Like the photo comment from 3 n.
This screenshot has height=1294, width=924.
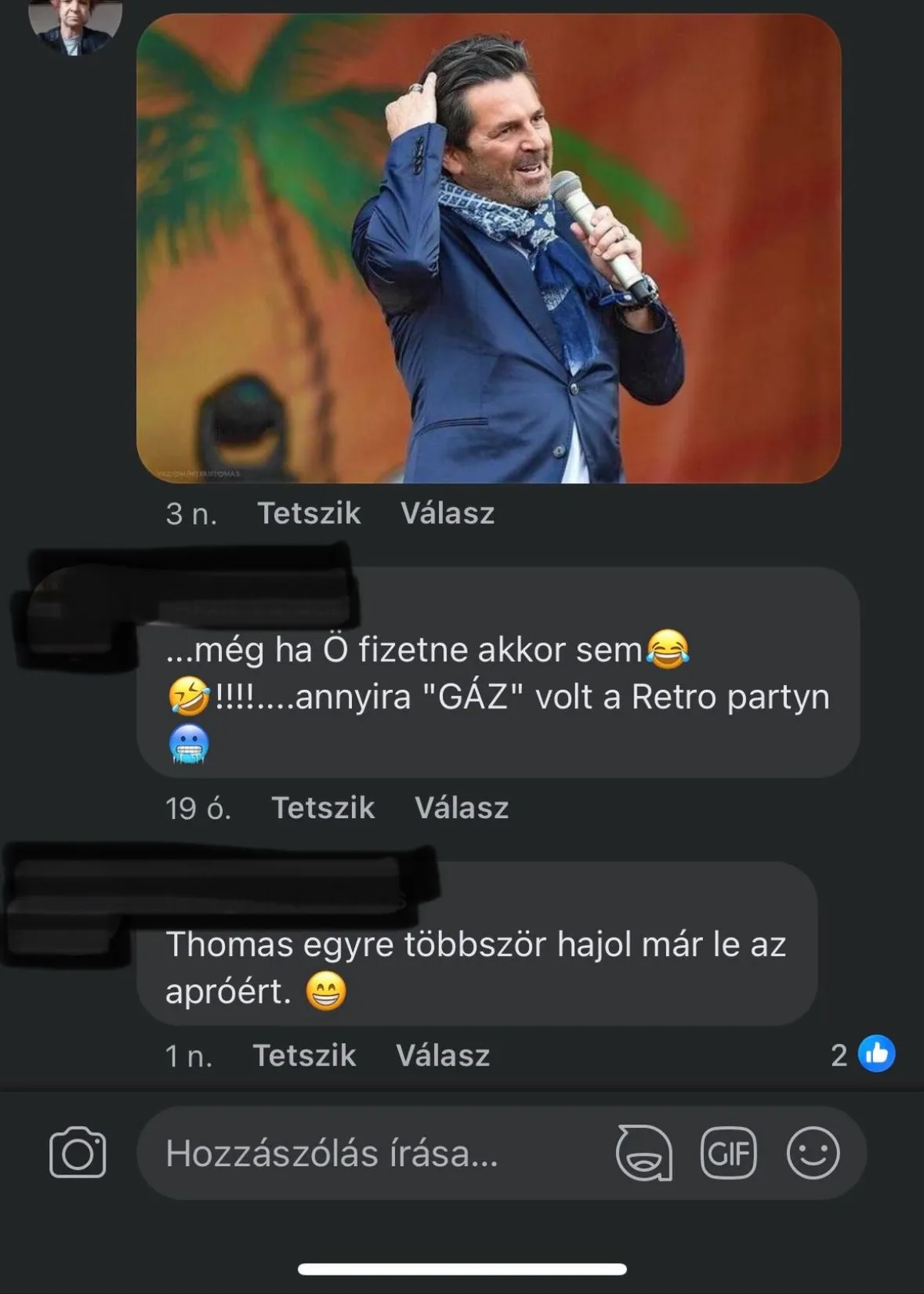point(309,513)
